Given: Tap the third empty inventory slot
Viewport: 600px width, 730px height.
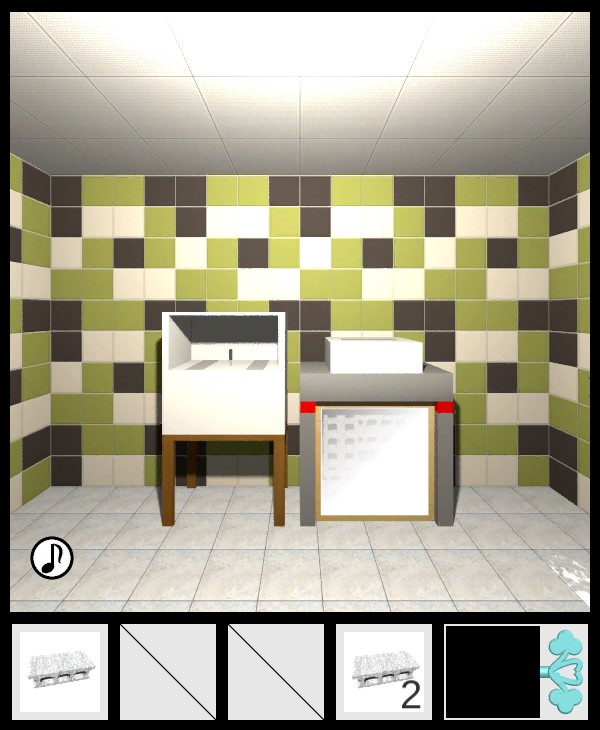Looking at the screenshot, I should tap(276, 671).
